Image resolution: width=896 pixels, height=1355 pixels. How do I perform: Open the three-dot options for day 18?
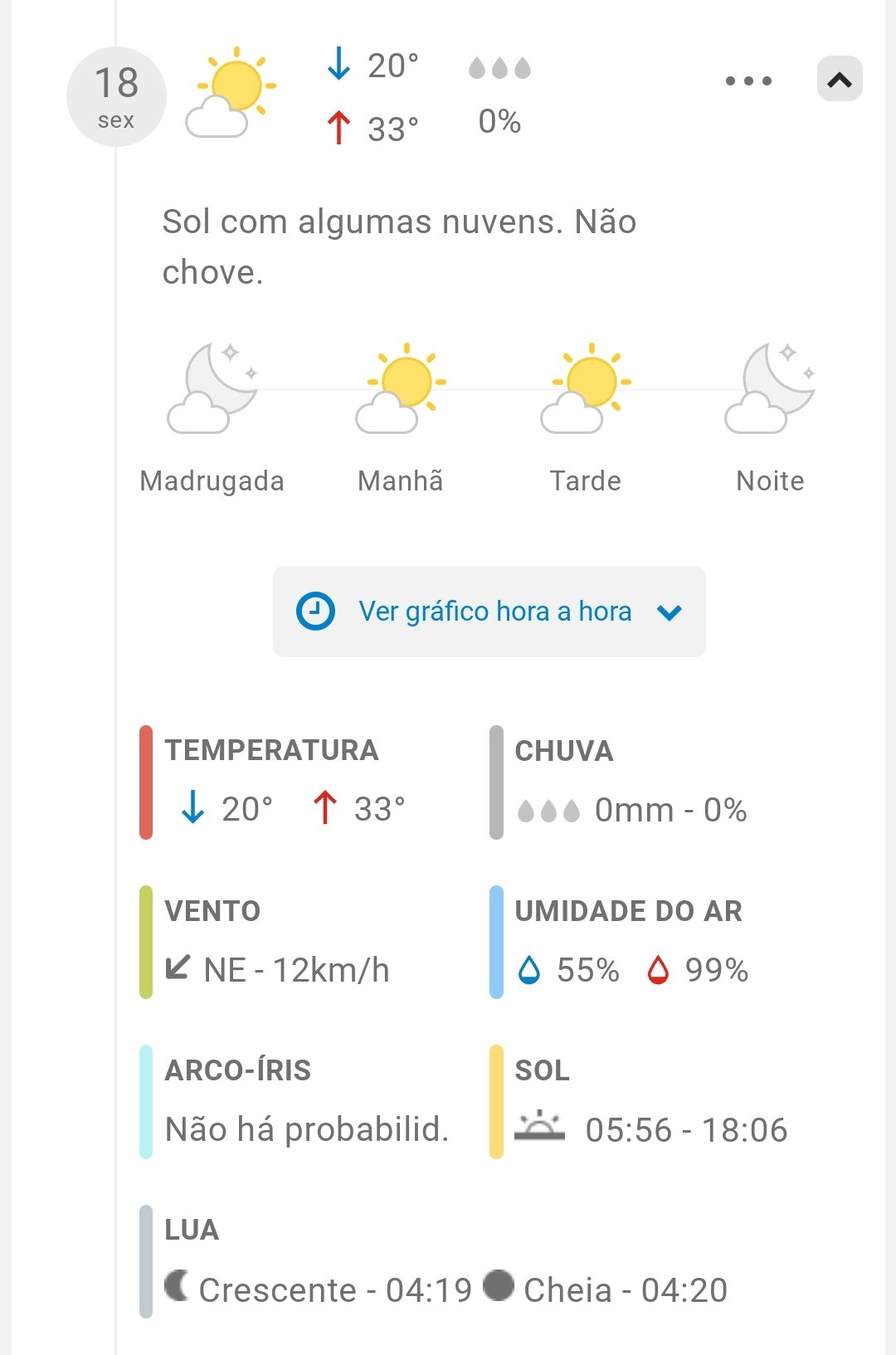point(748,80)
